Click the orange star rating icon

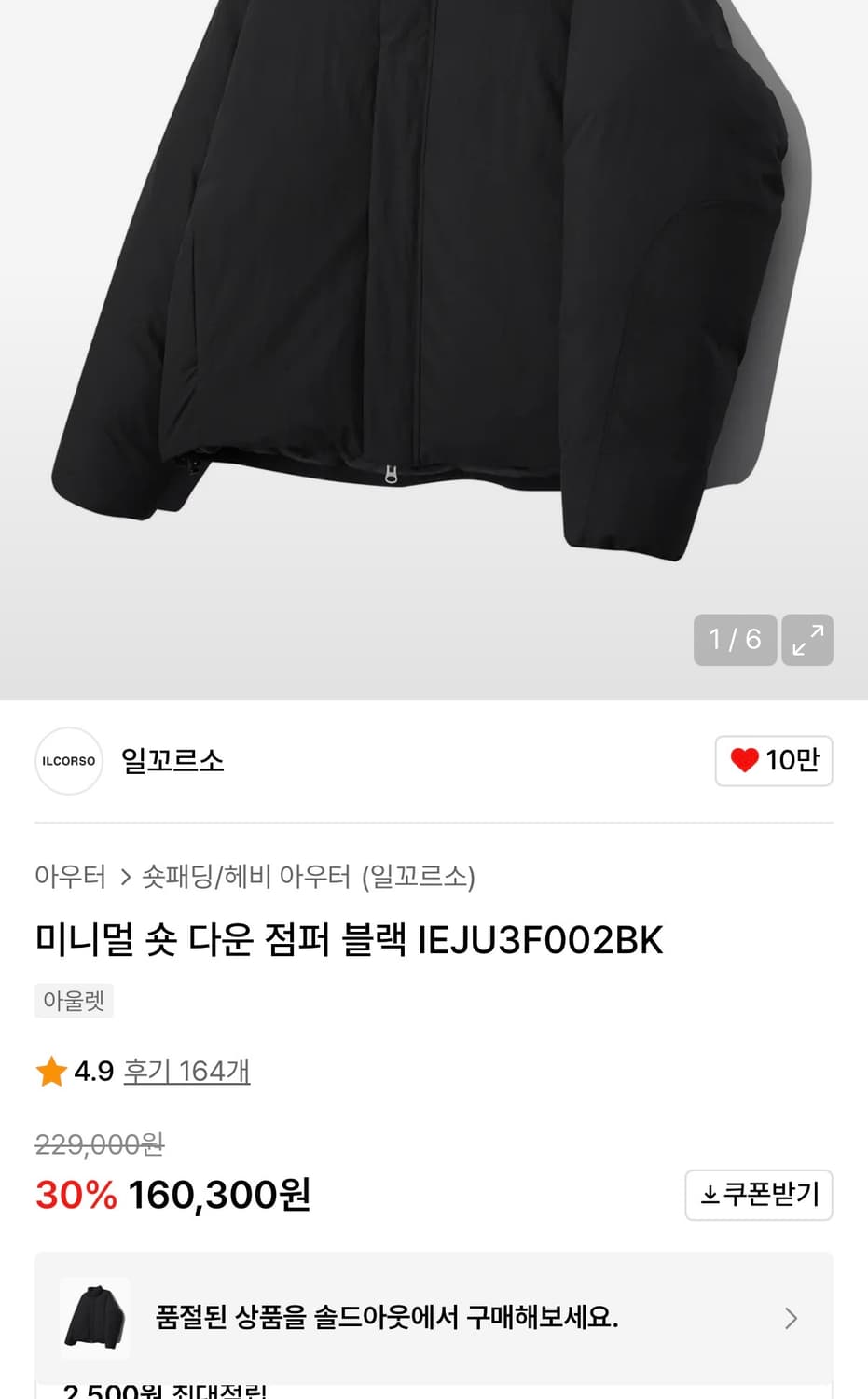coord(49,1071)
